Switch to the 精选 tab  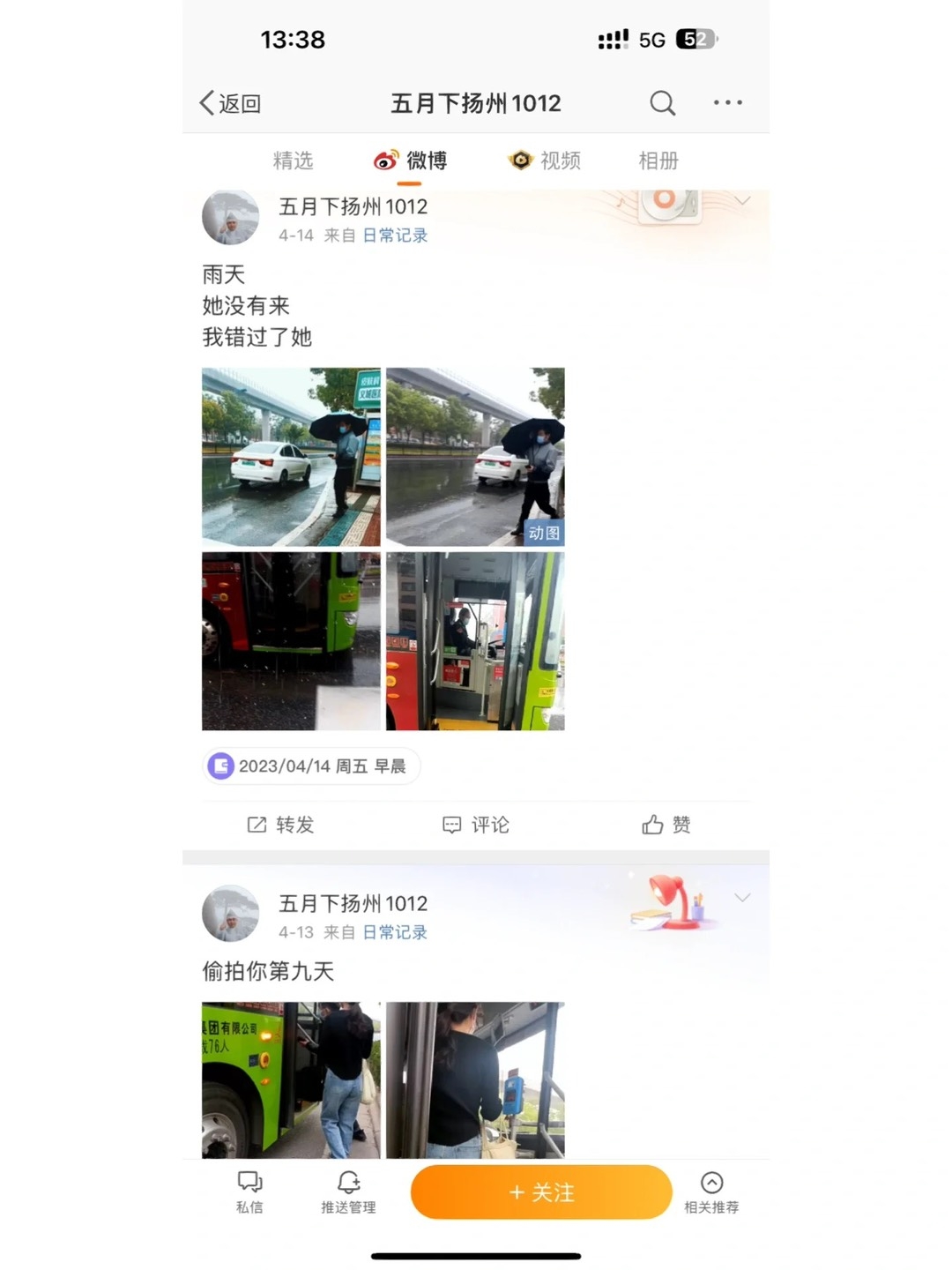293,161
